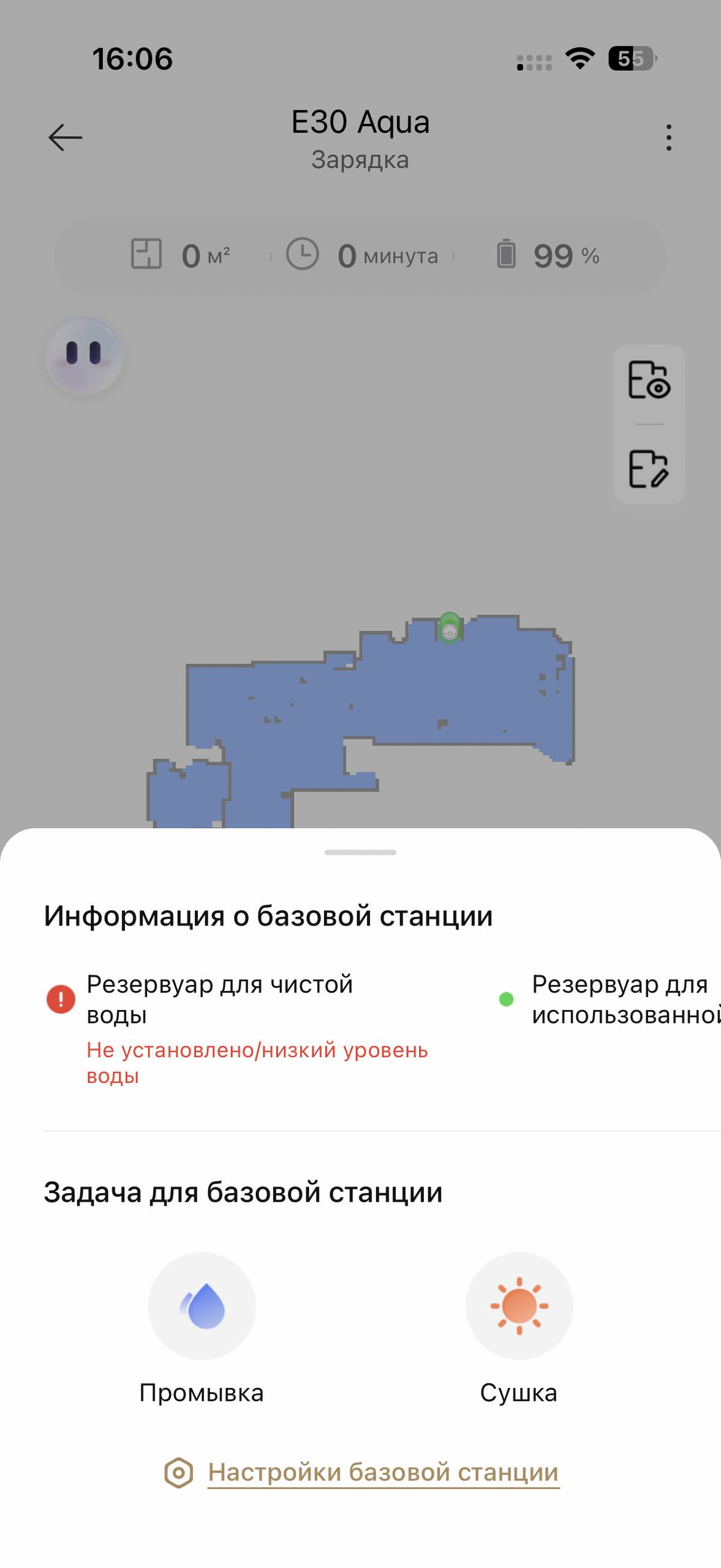Open the three-dot overflow menu
Image resolution: width=721 pixels, height=1568 pixels.
[x=668, y=137]
